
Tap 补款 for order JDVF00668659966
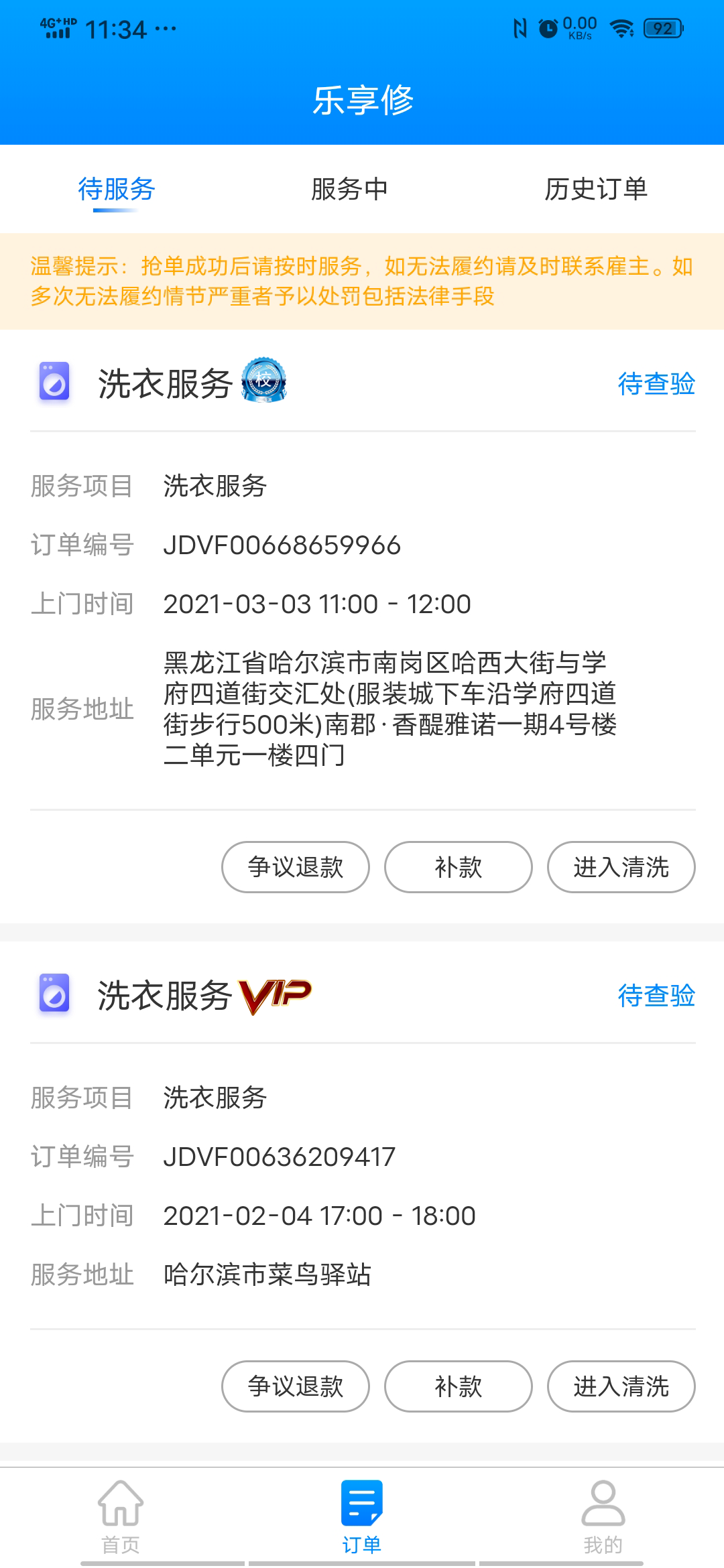(x=459, y=867)
